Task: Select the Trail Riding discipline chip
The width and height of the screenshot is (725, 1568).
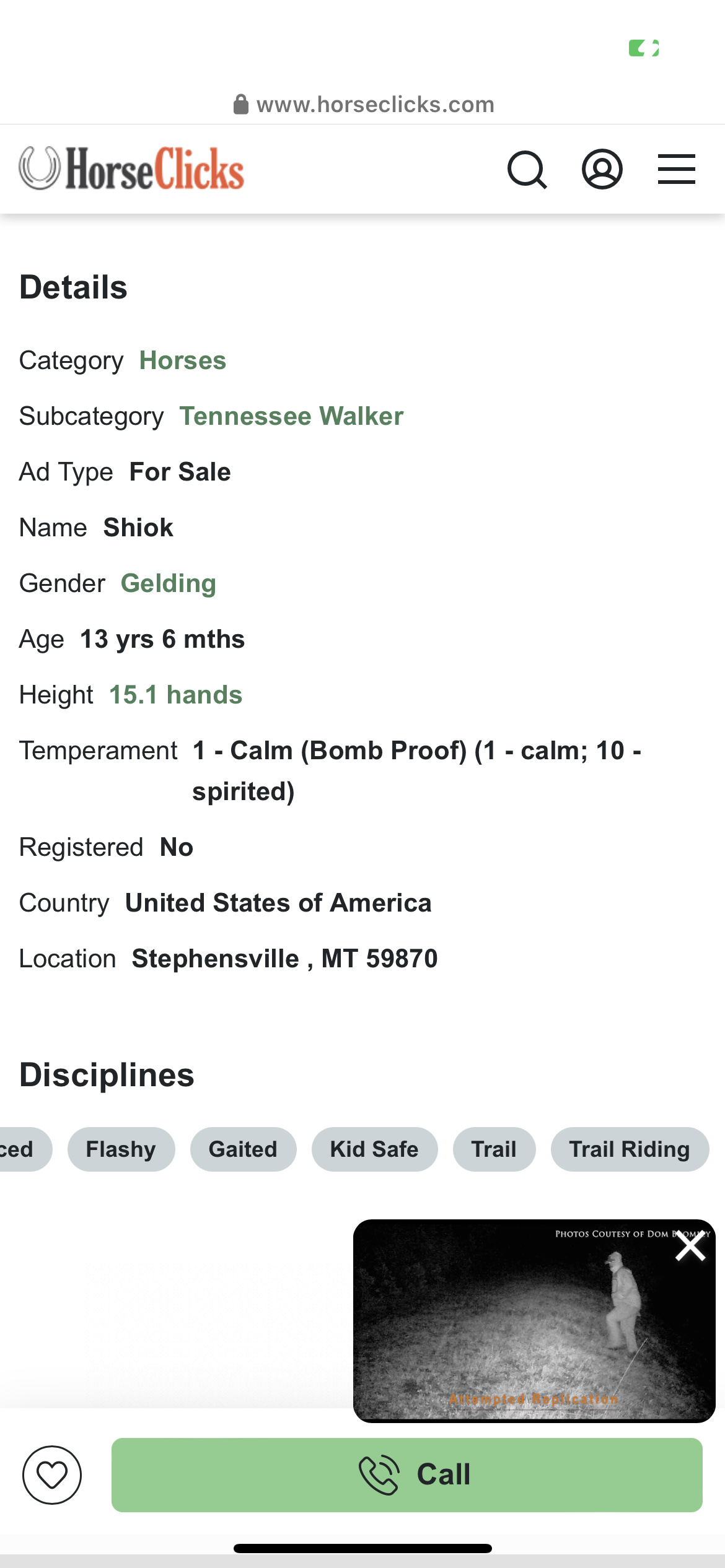Action: (x=630, y=1149)
